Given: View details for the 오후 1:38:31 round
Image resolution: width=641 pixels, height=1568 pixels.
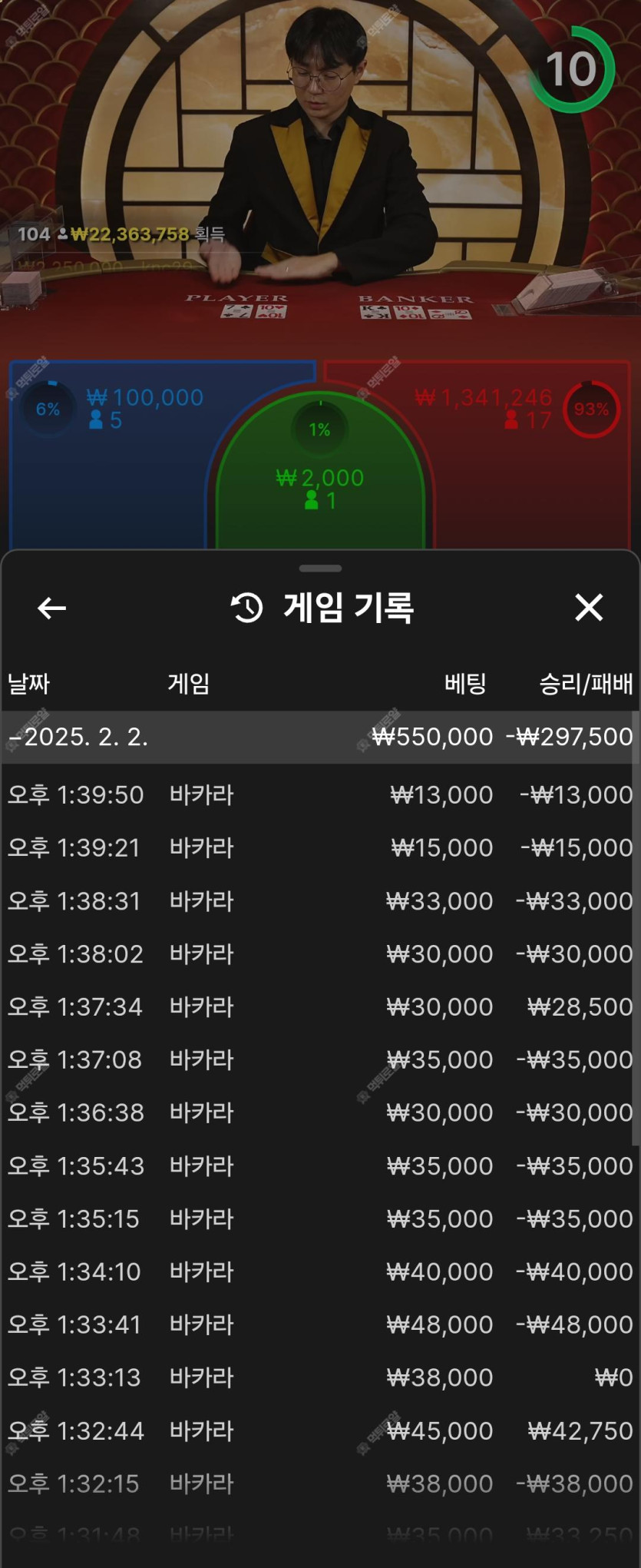Looking at the screenshot, I should (319, 900).
